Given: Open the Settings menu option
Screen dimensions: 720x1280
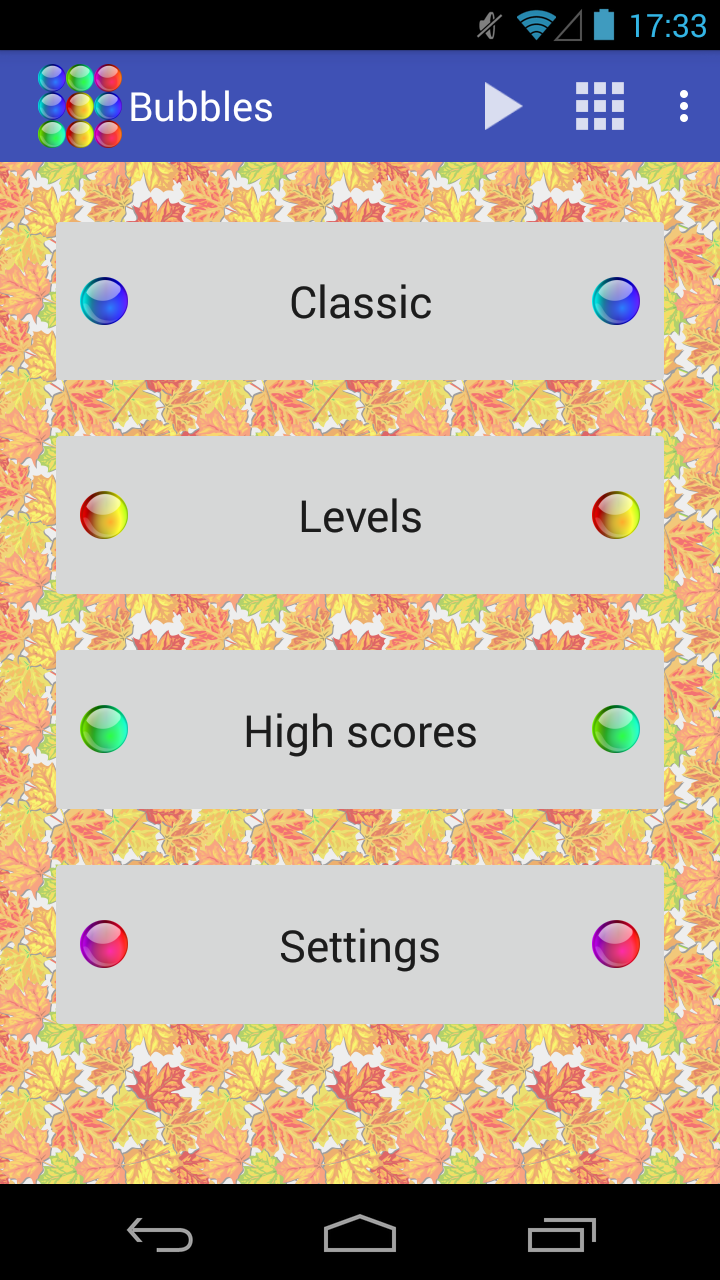Looking at the screenshot, I should [x=360, y=944].
